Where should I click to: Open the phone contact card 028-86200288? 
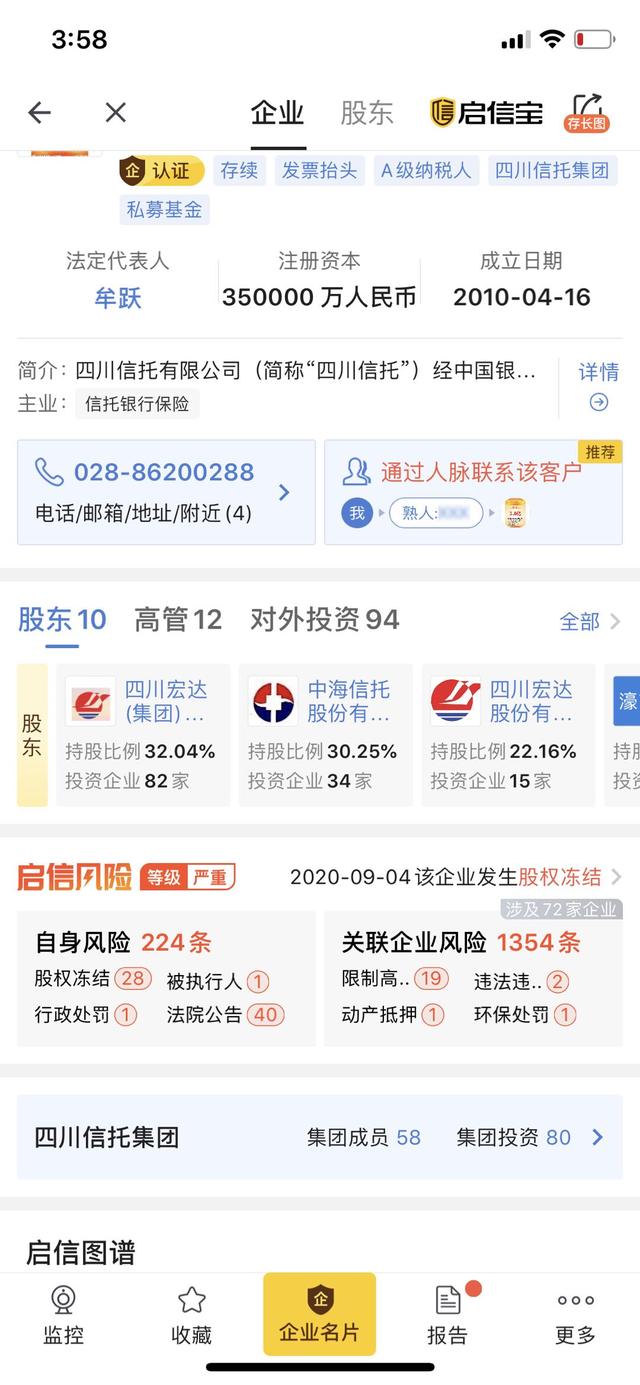click(x=165, y=491)
